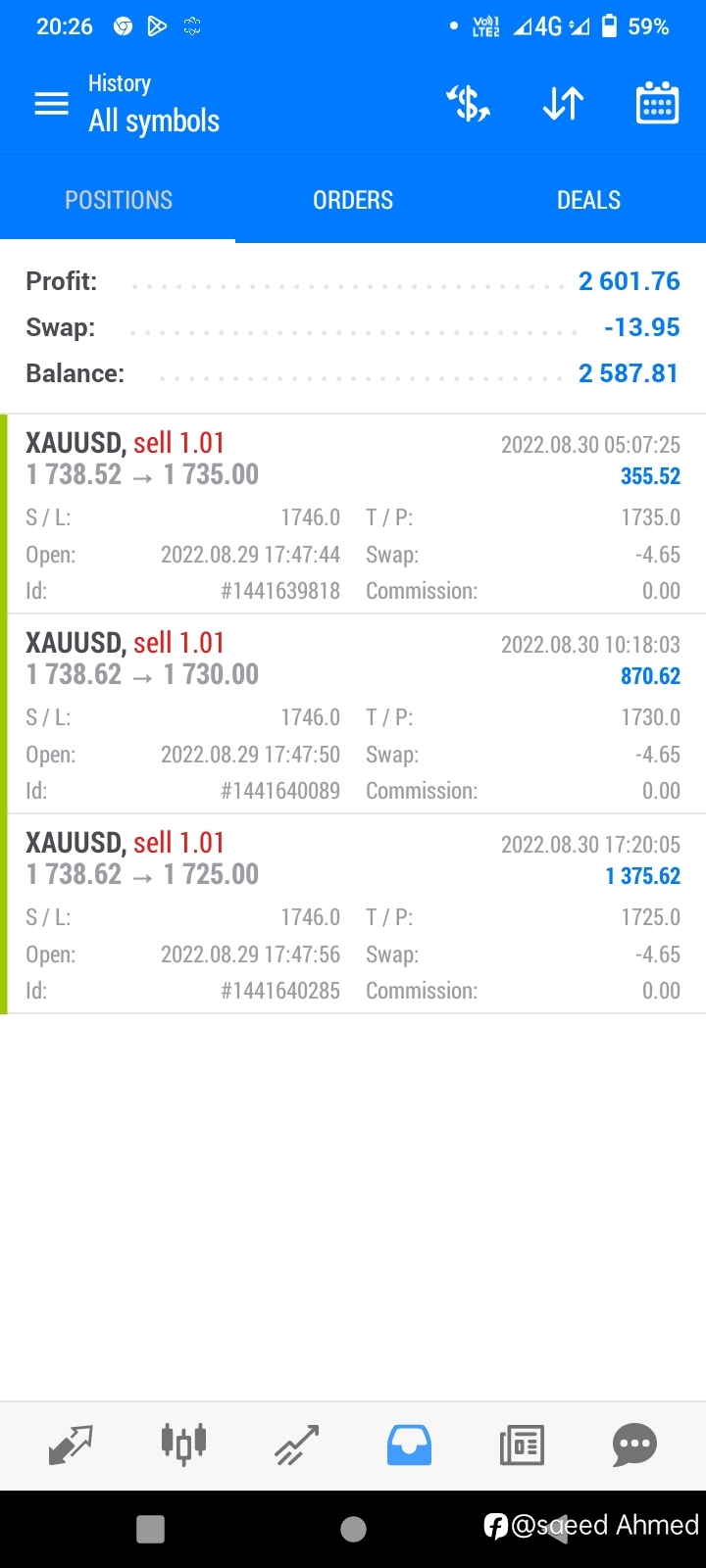Open the candlestick Chart tab

pyautogui.click(x=183, y=1445)
